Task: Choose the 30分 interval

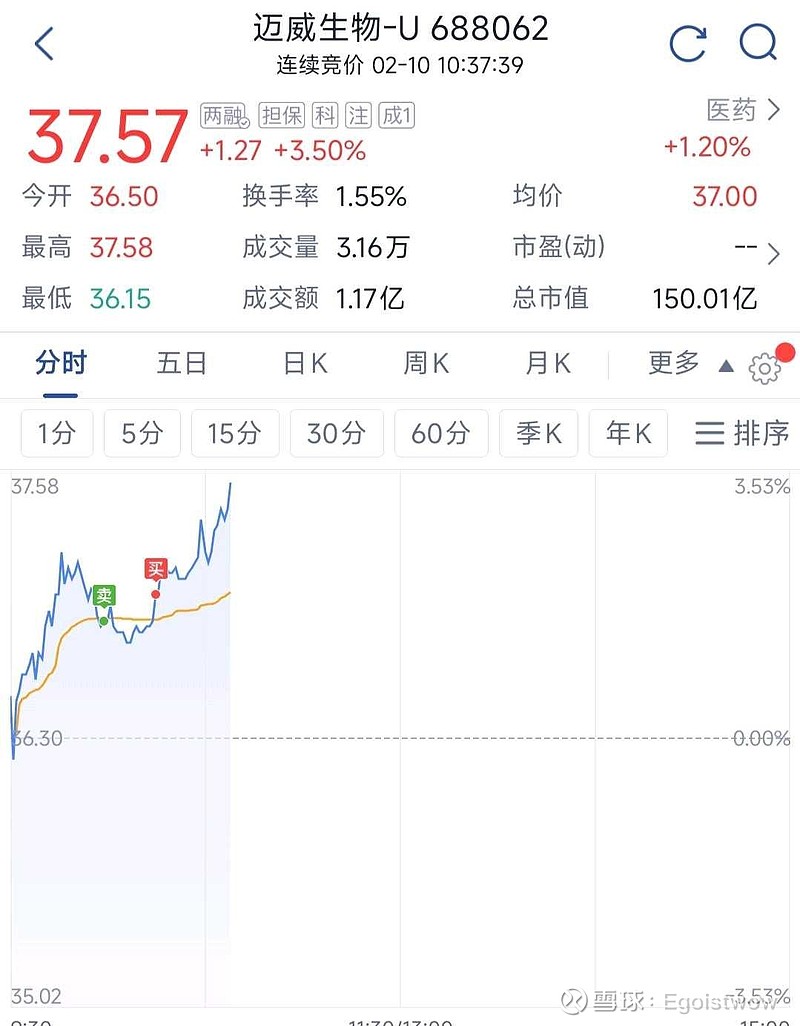Action: click(x=336, y=433)
